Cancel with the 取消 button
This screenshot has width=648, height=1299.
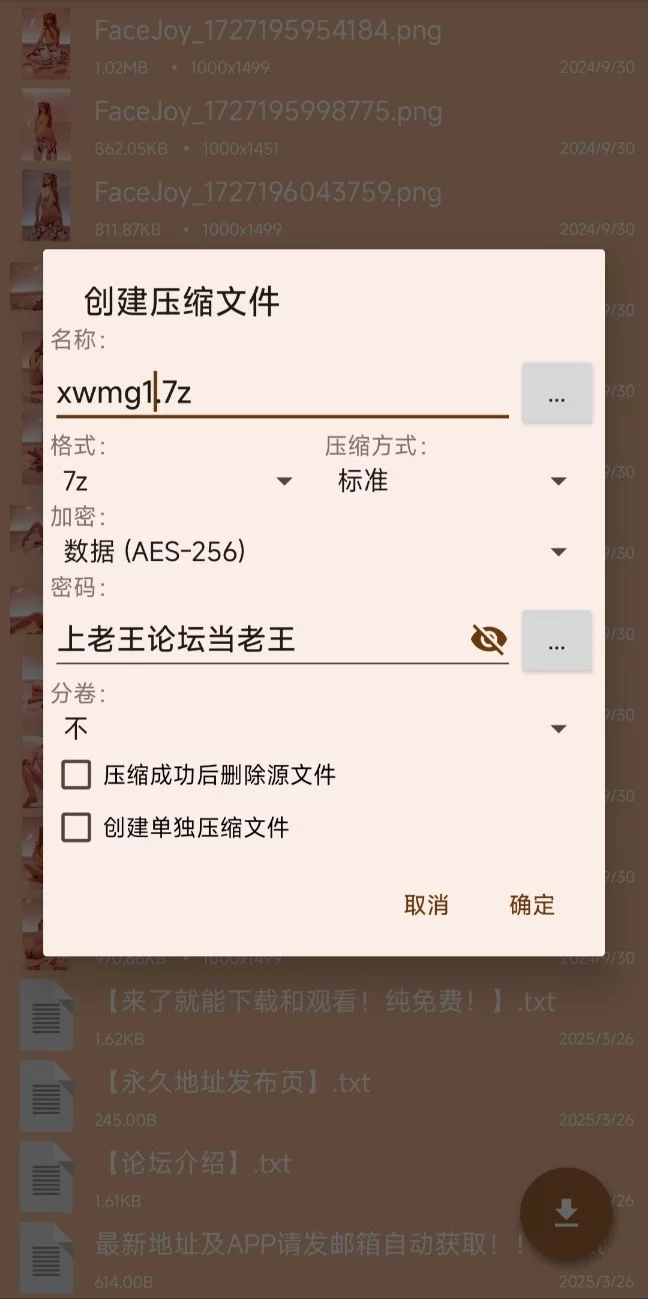coord(426,905)
